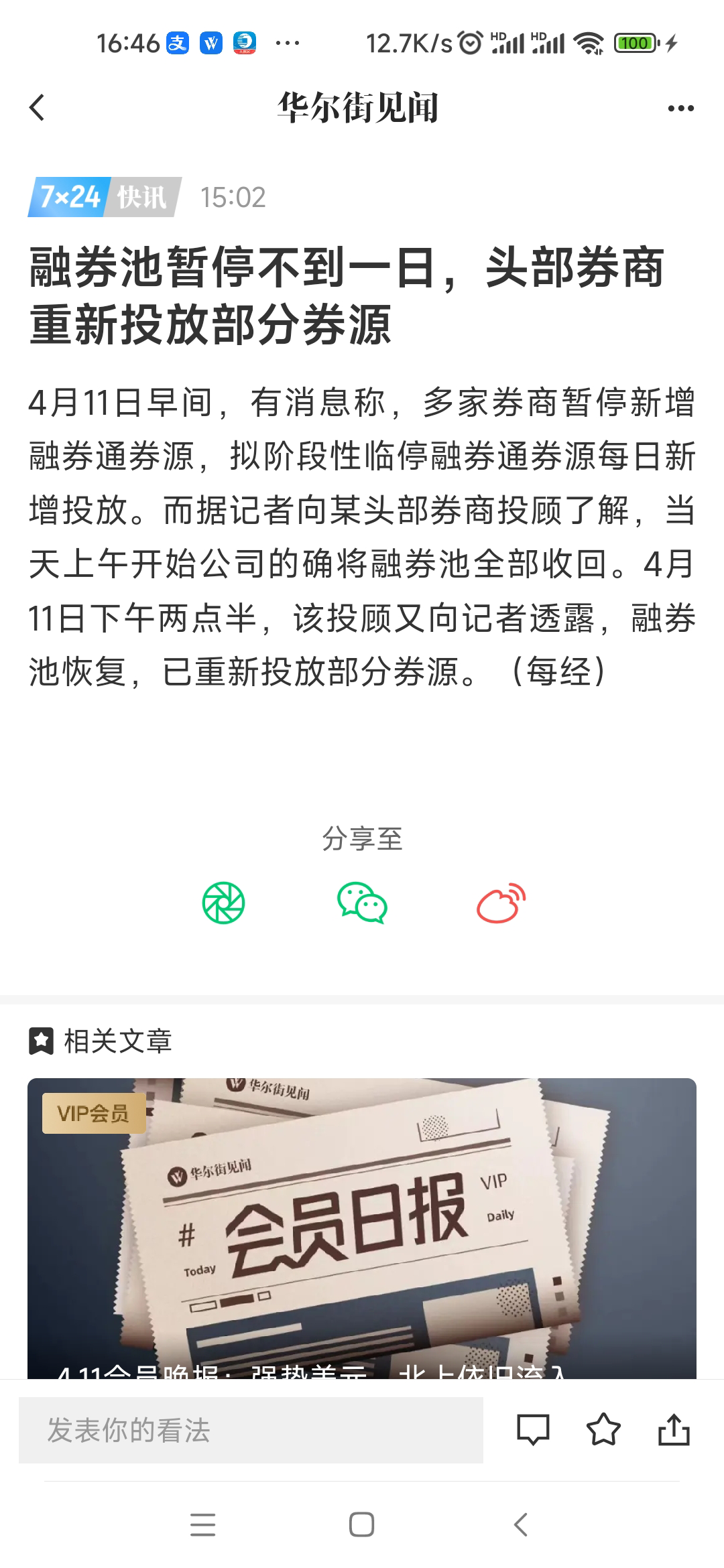View comments via the speech bubble icon
The width and height of the screenshot is (724, 1568).
[x=533, y=1430]
